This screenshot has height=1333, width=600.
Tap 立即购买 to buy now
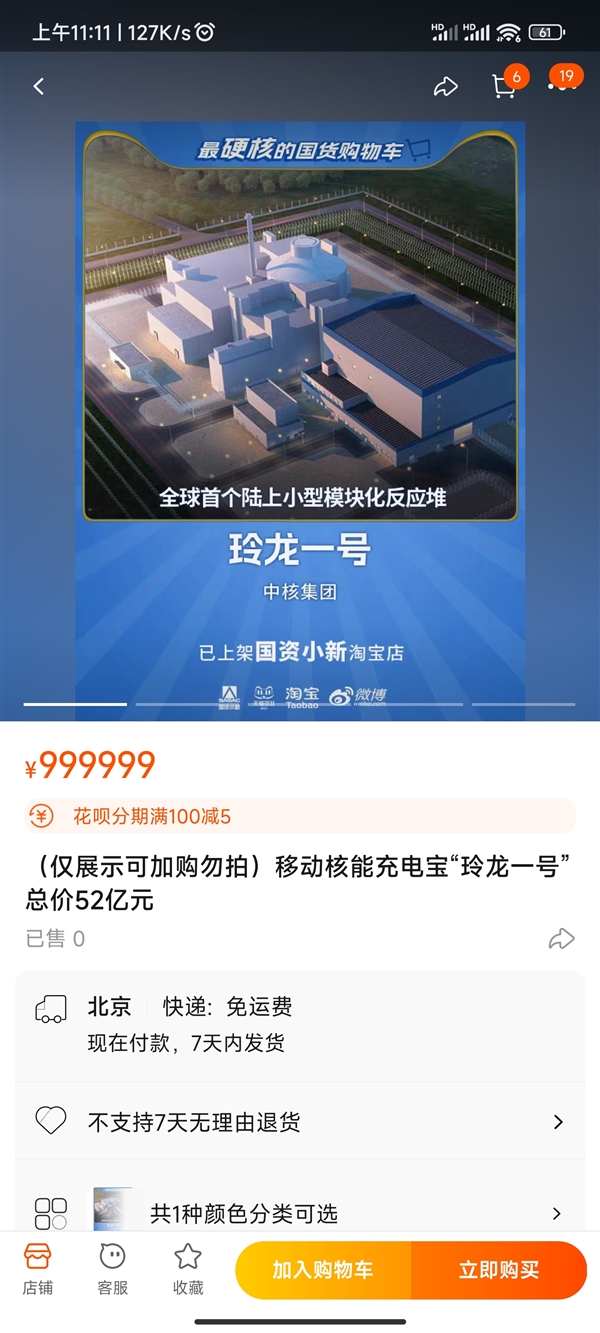pyautogui.click(x=499, y=1270)
